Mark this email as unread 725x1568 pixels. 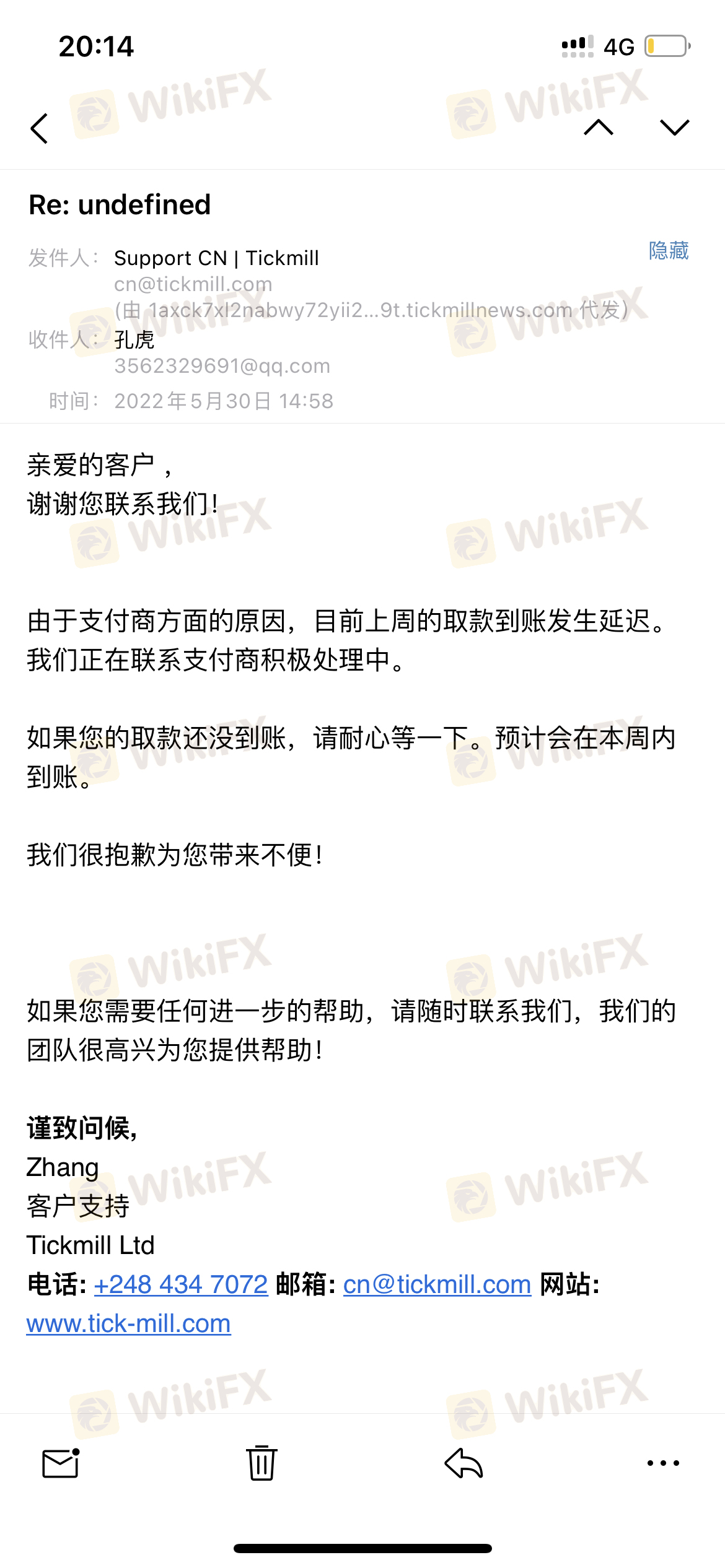61,1463
